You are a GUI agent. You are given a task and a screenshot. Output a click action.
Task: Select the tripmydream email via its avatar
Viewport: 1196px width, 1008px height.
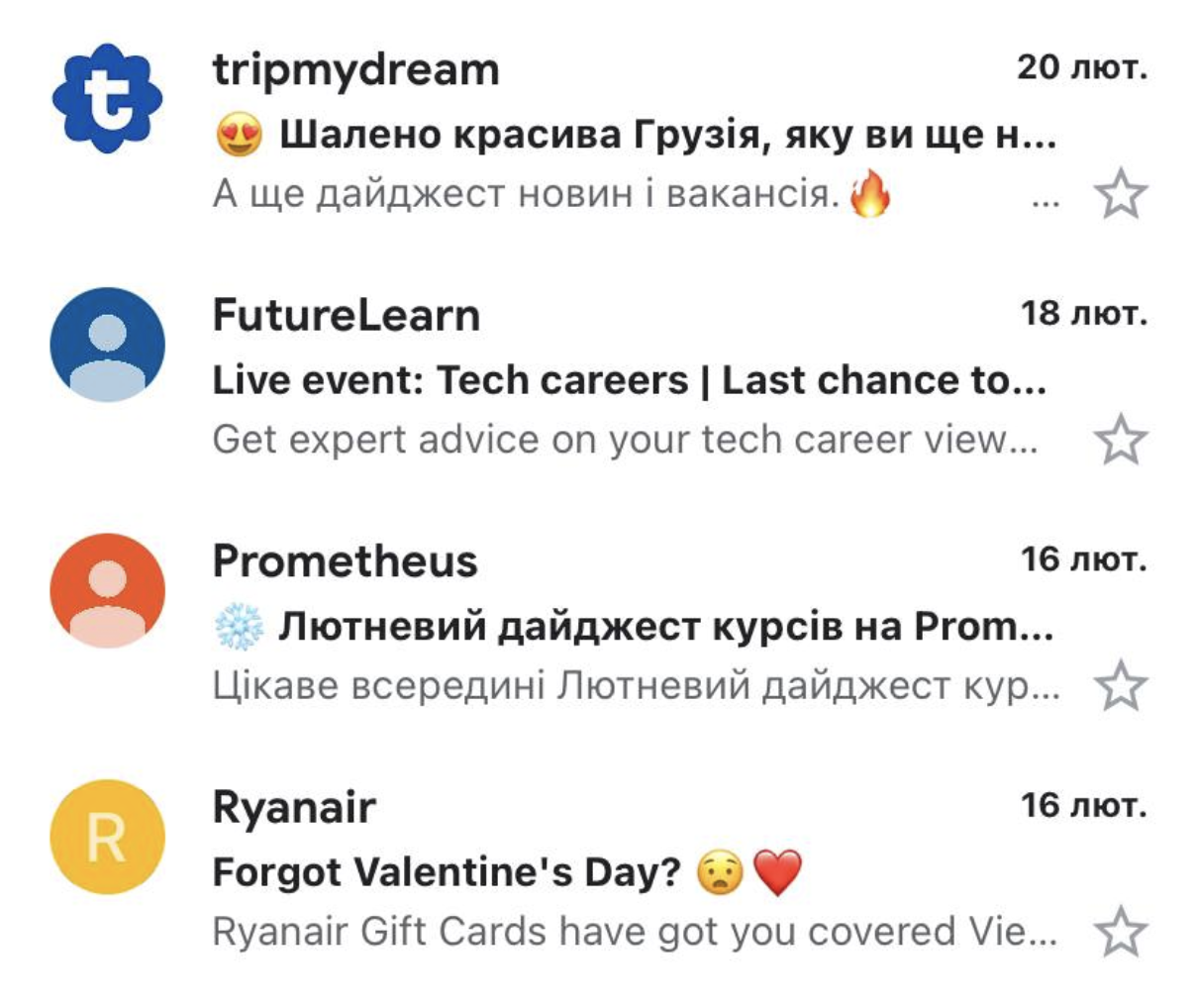pos(107,99)
